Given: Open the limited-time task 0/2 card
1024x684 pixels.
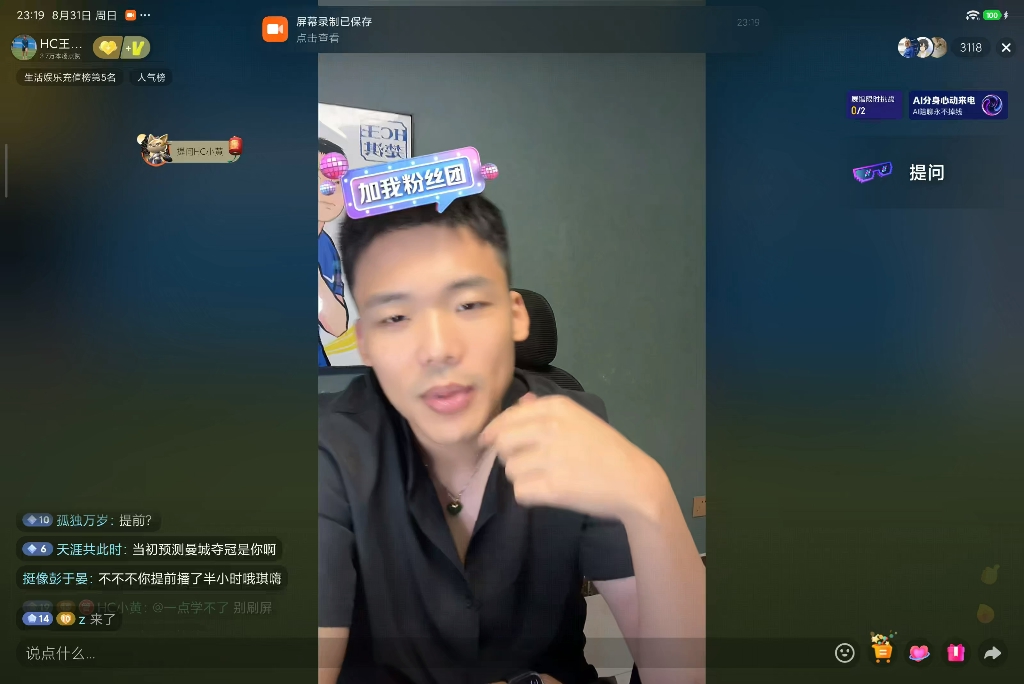Looking at the screenshot, I should (874, 105).
